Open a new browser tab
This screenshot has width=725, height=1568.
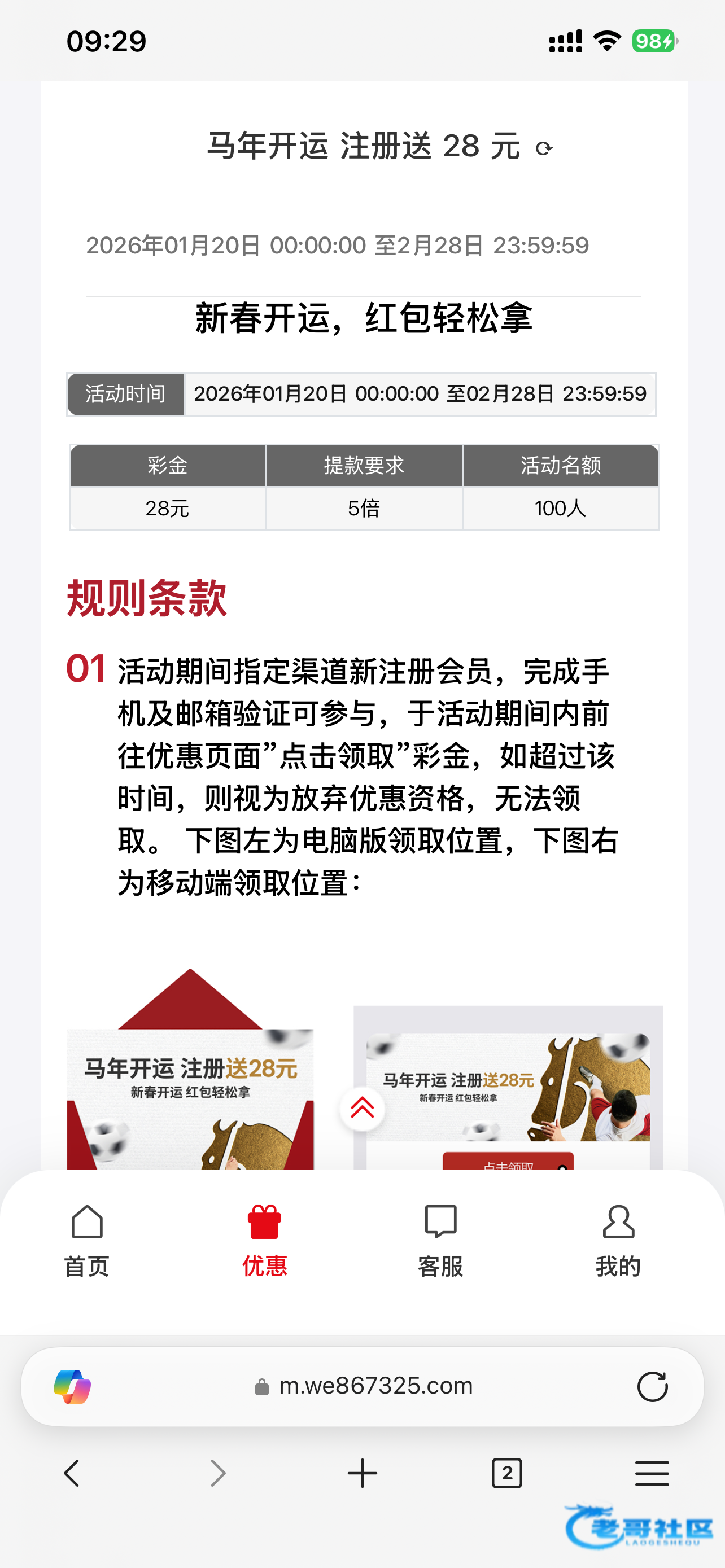click(x=362, y=1474)
